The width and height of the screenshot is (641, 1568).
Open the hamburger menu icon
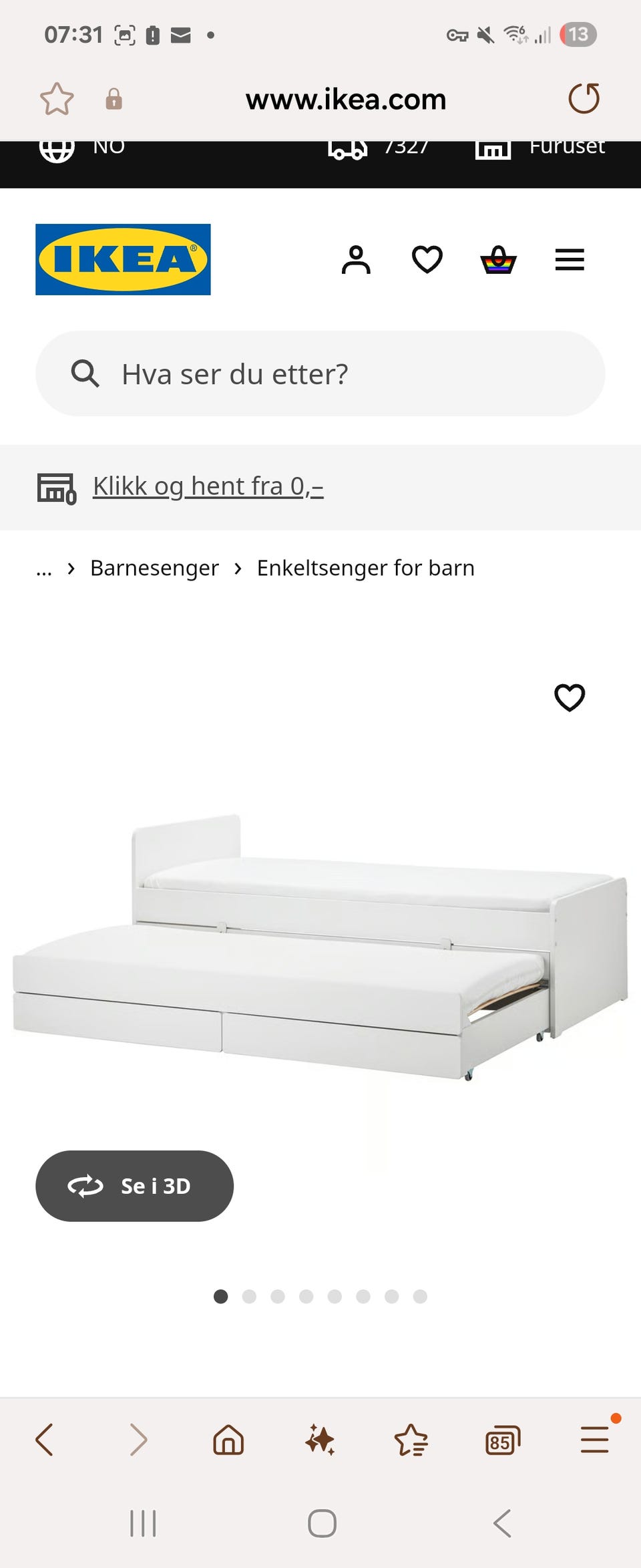click(570, 260)
